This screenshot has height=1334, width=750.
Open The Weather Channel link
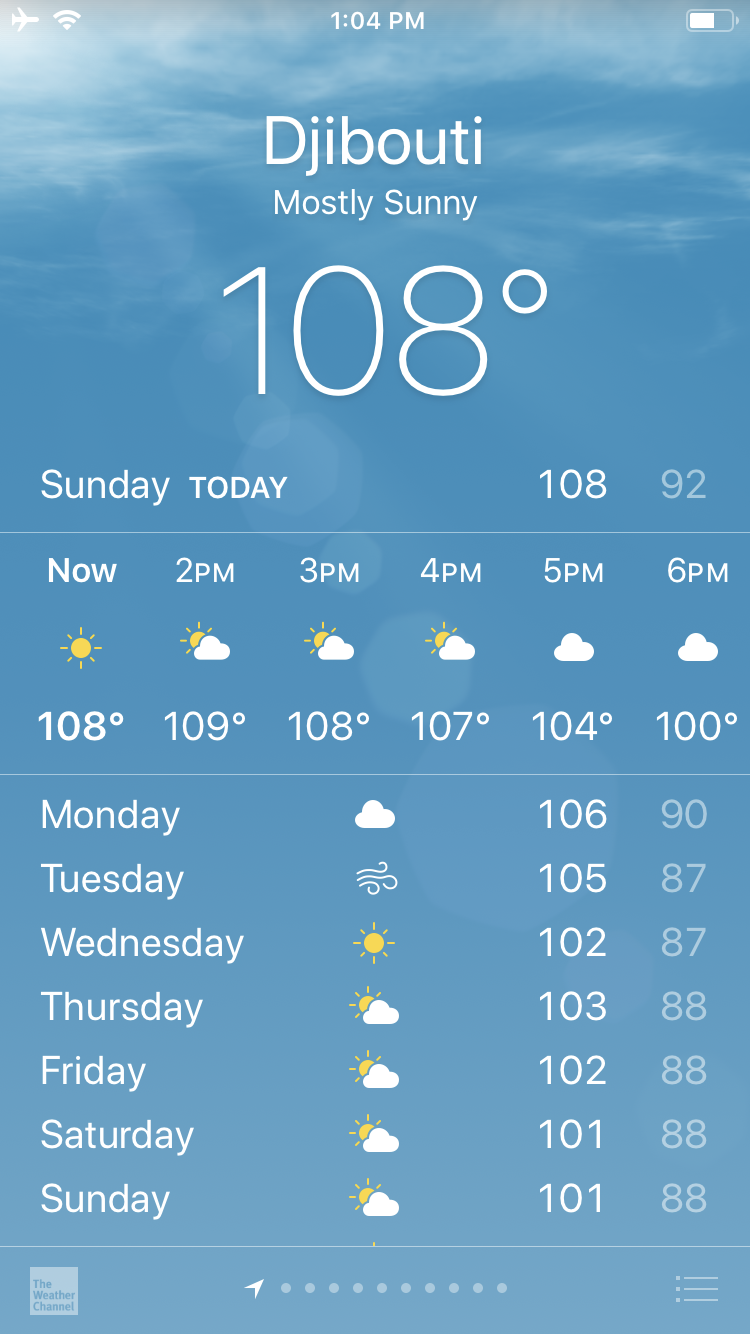pos(54,1290)
